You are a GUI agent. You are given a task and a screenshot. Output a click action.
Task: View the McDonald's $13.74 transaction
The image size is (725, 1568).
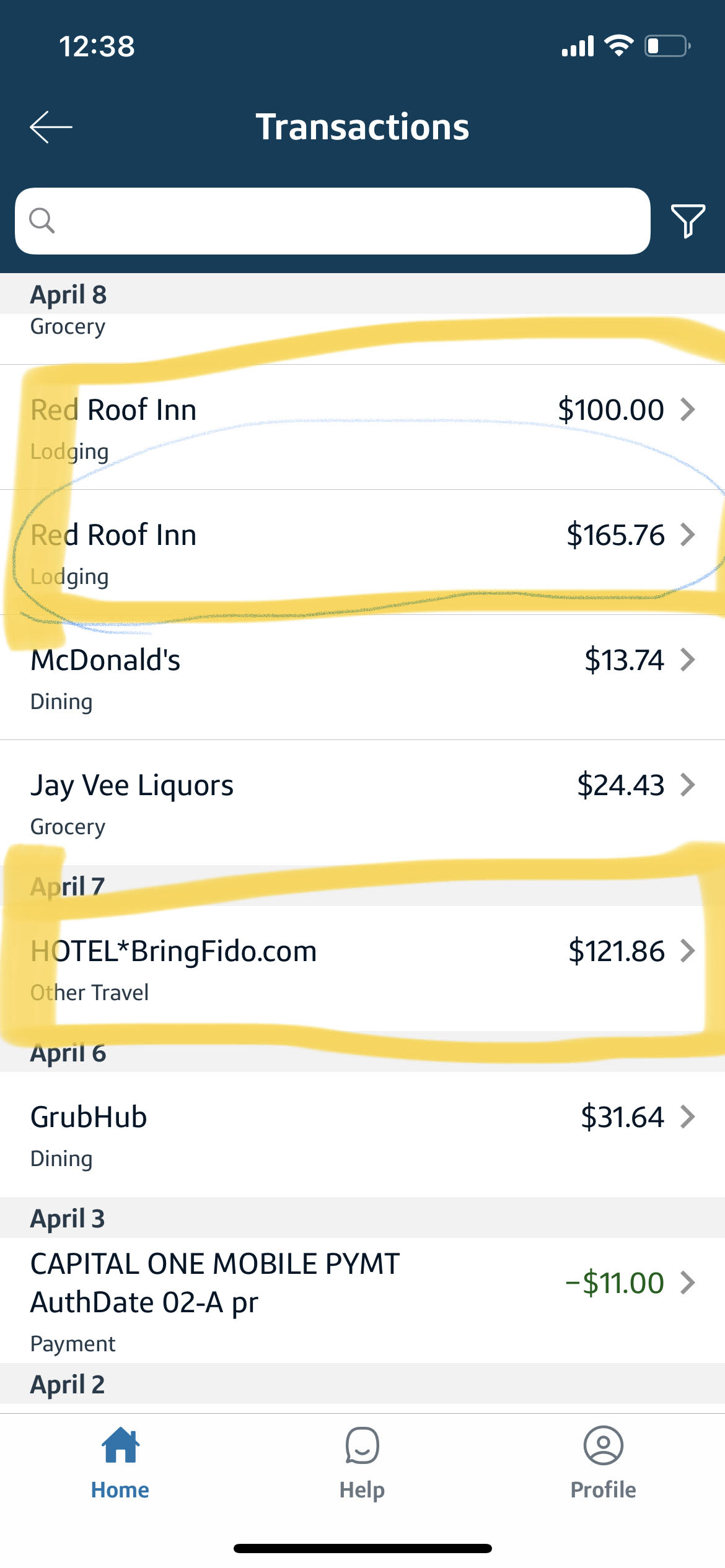pyautogui.click(x=362, y=677)
